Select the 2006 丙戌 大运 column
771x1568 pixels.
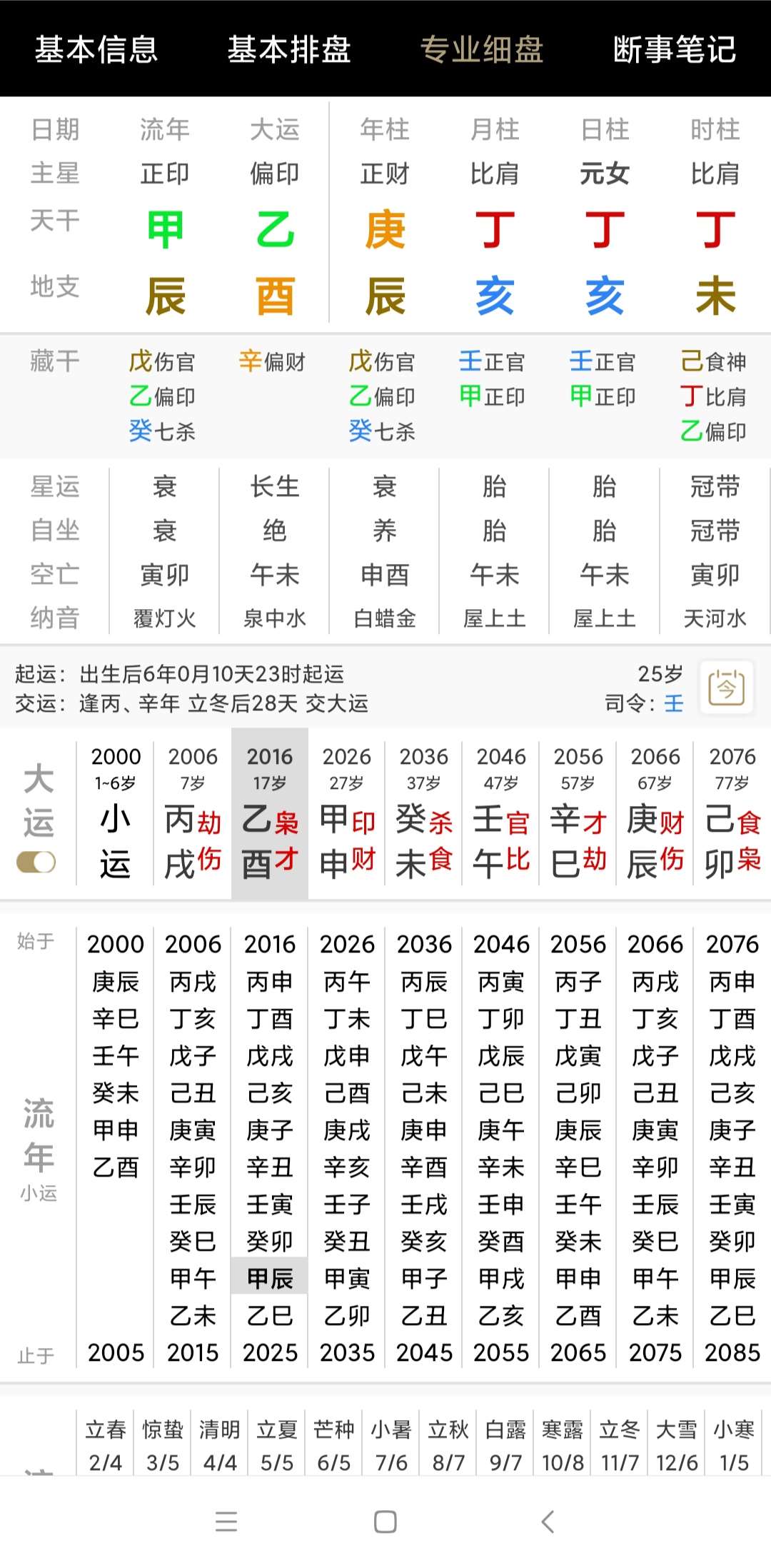(x=193, y=814)
